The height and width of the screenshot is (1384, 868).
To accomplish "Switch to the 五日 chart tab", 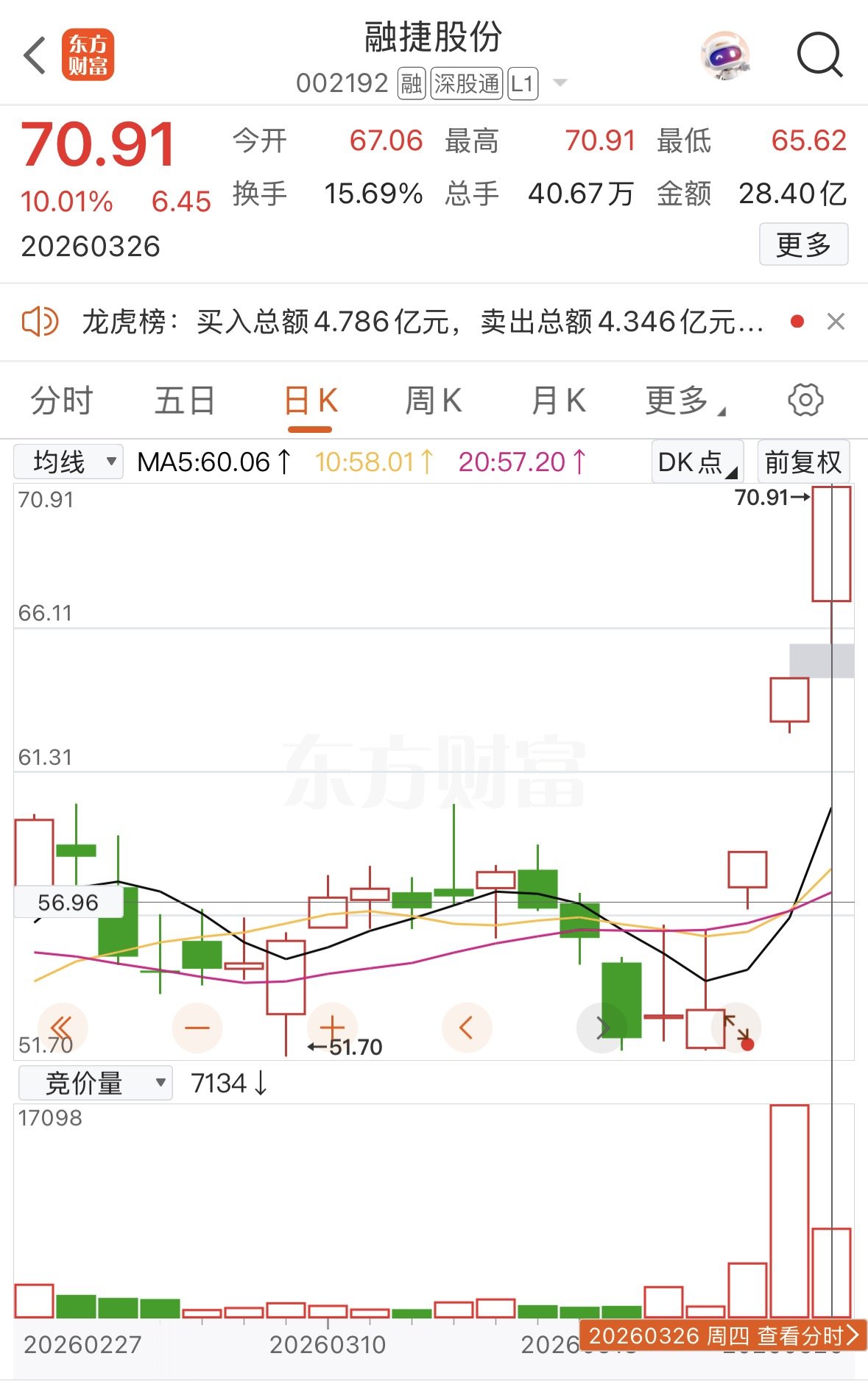I will [x=184, y=401].
